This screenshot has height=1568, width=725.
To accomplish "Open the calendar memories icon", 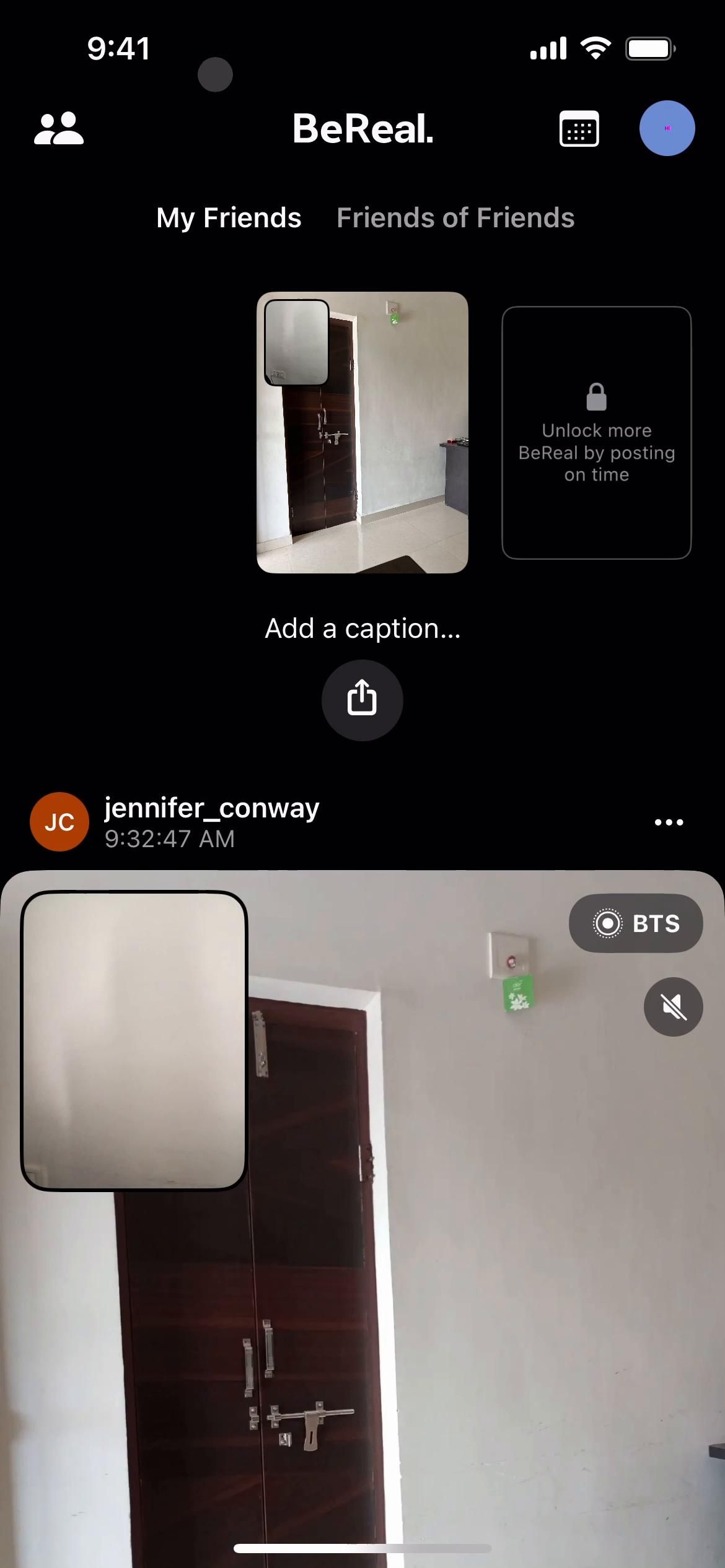I will (x=579, y=129).
